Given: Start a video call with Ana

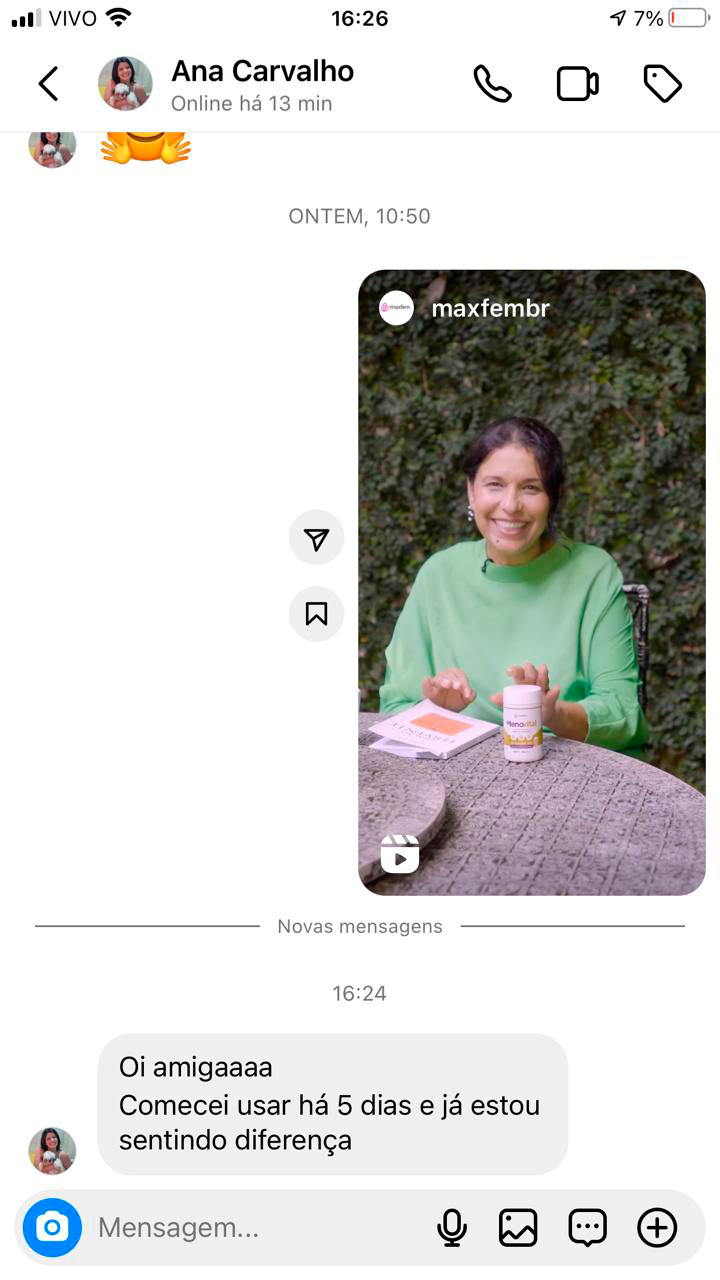Looking at the screenshot, I should pos(577,84).
